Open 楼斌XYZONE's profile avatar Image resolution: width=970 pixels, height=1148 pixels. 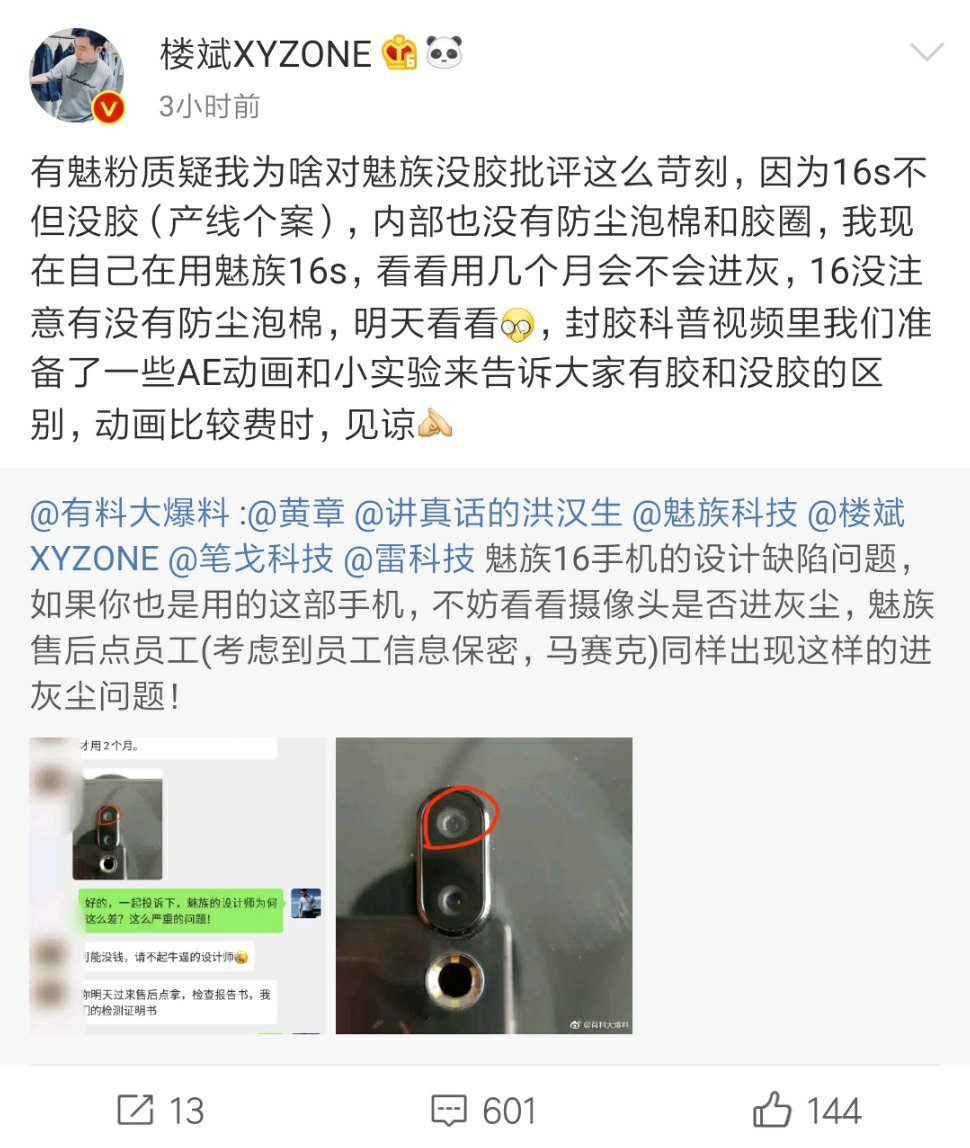click(x=77, y=76)
